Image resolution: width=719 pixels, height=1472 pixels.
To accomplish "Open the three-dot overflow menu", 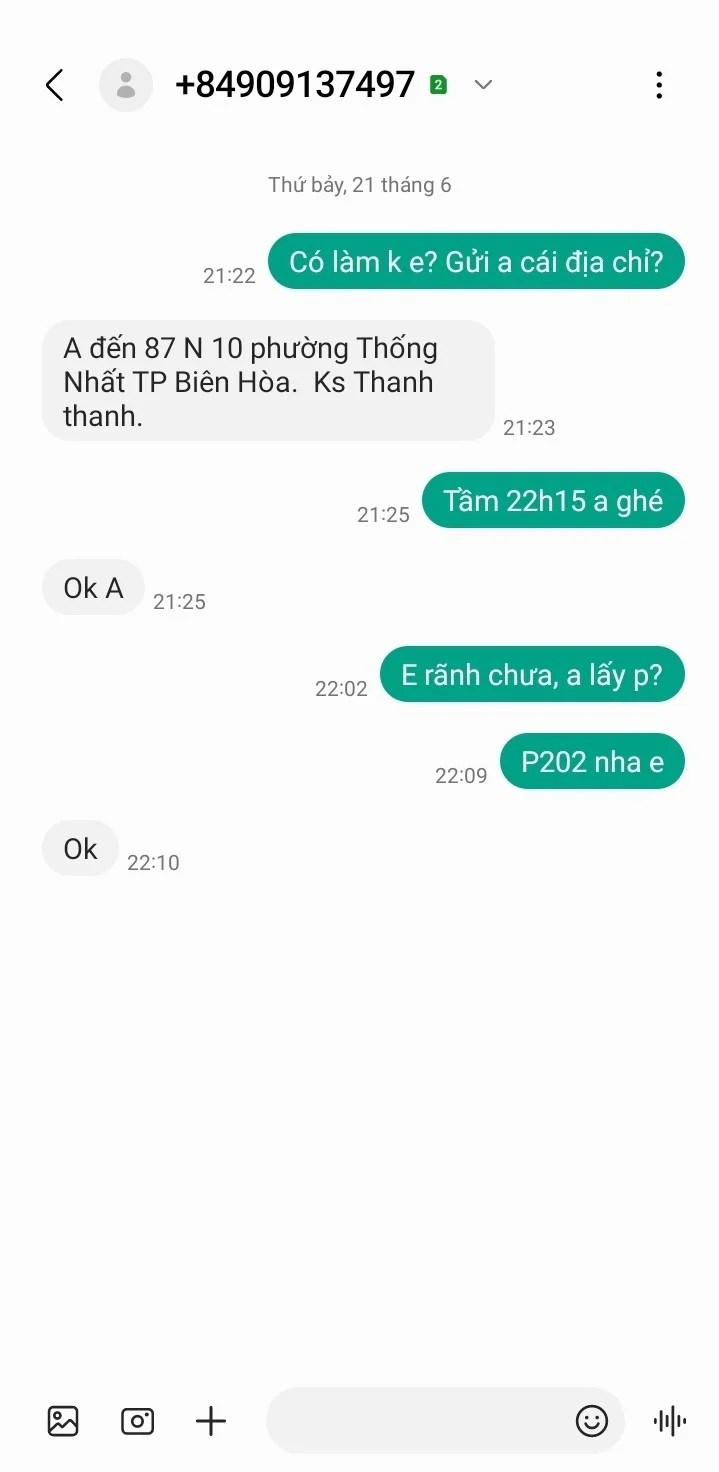I will [x=658, y=85].
